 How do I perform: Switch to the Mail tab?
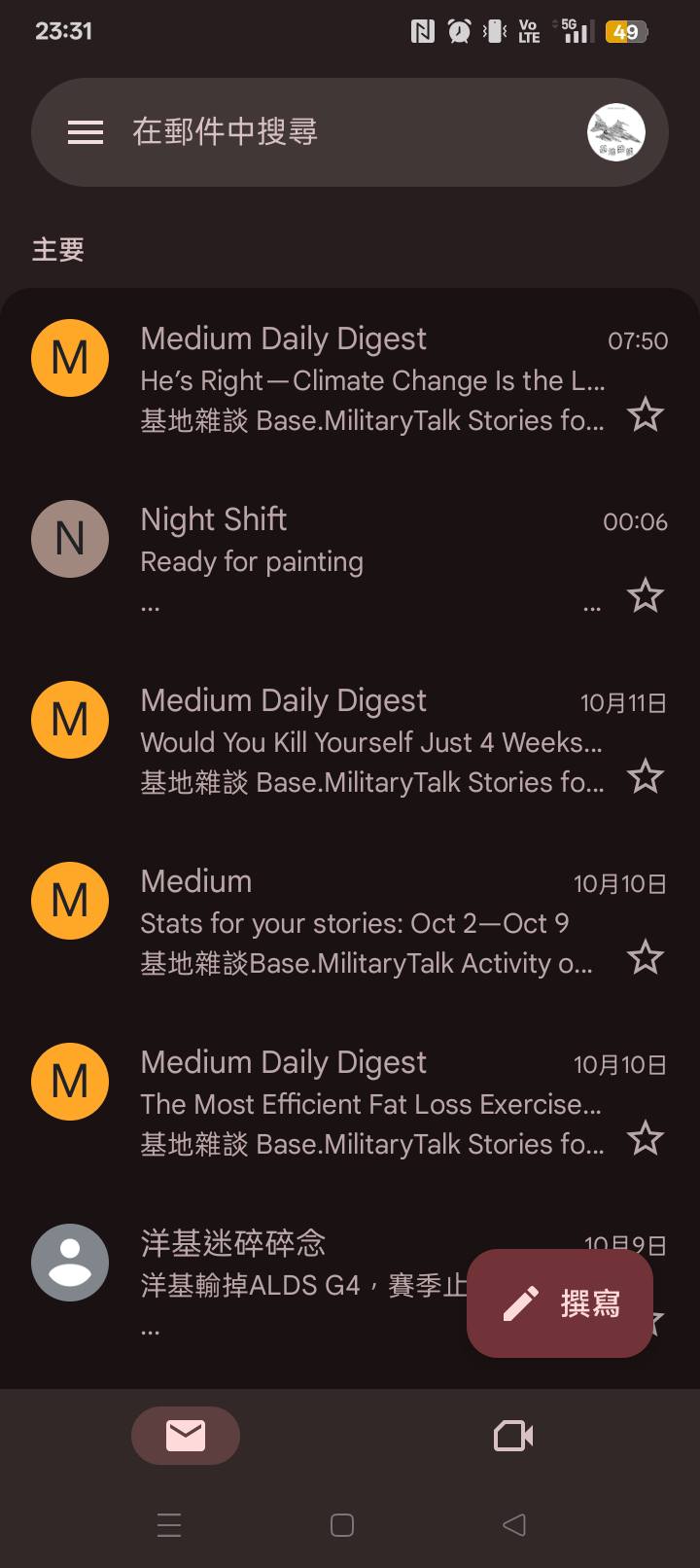(186, 1436)
